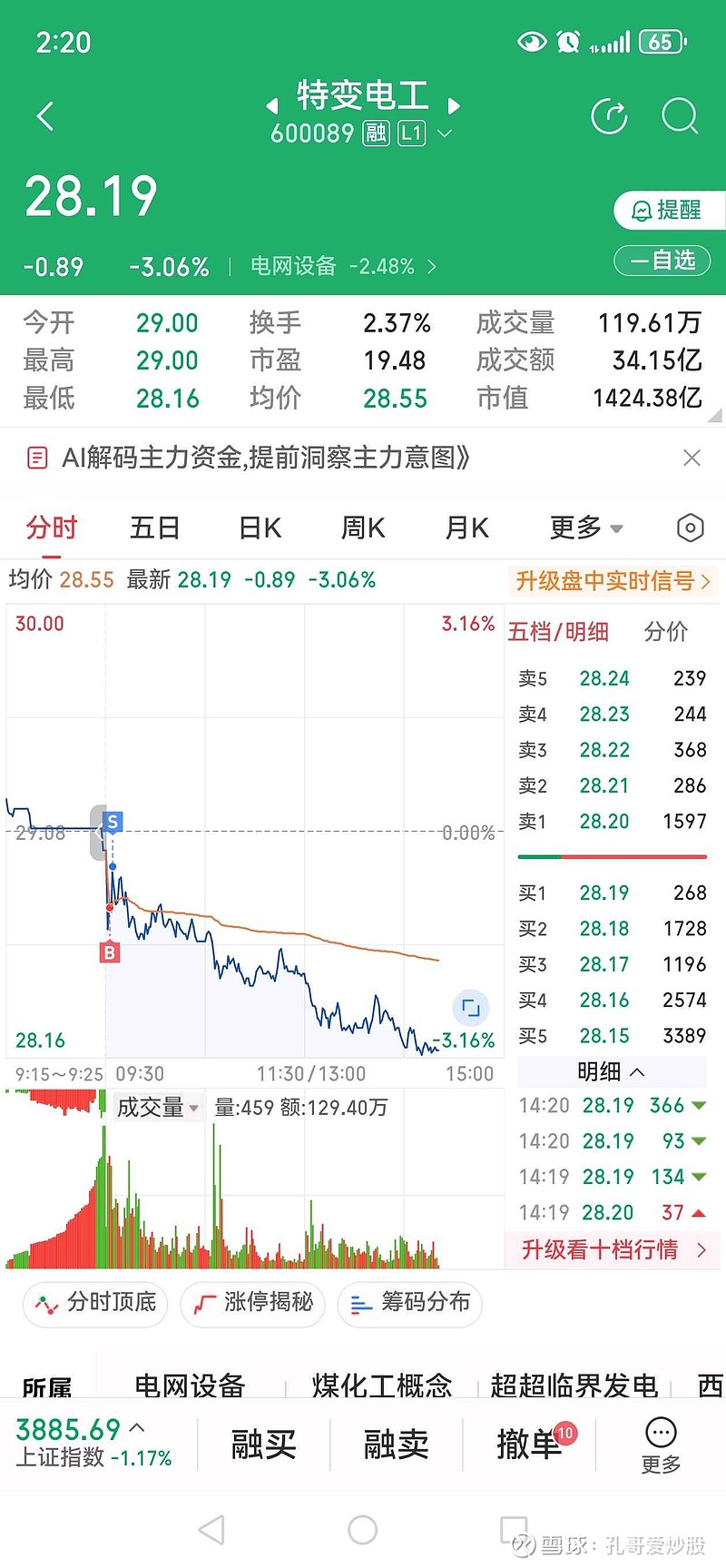Refresh the stock quote
Screen dimensions: 726x1568
[609, 116]
